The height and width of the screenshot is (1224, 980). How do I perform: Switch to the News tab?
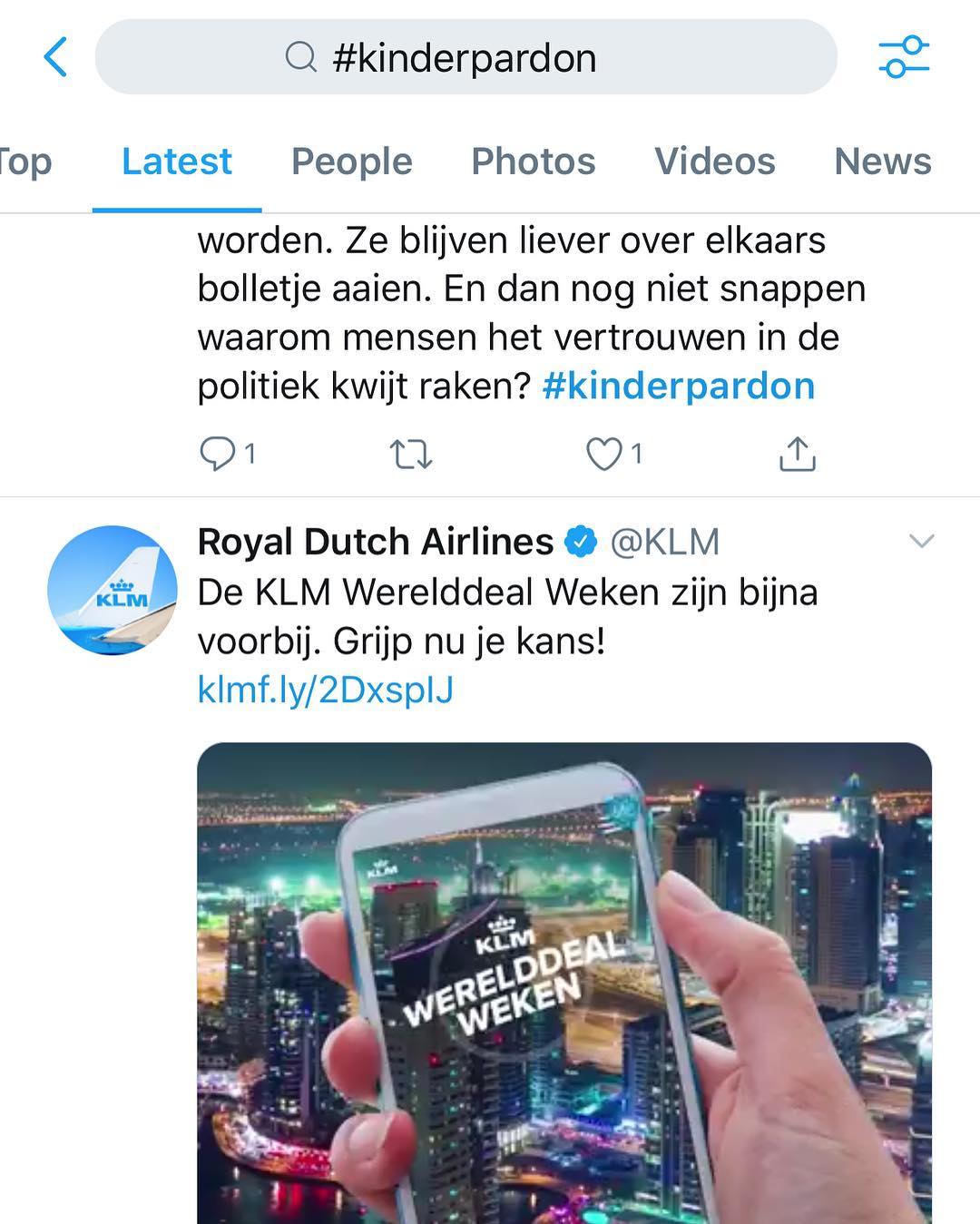(882, 162)
